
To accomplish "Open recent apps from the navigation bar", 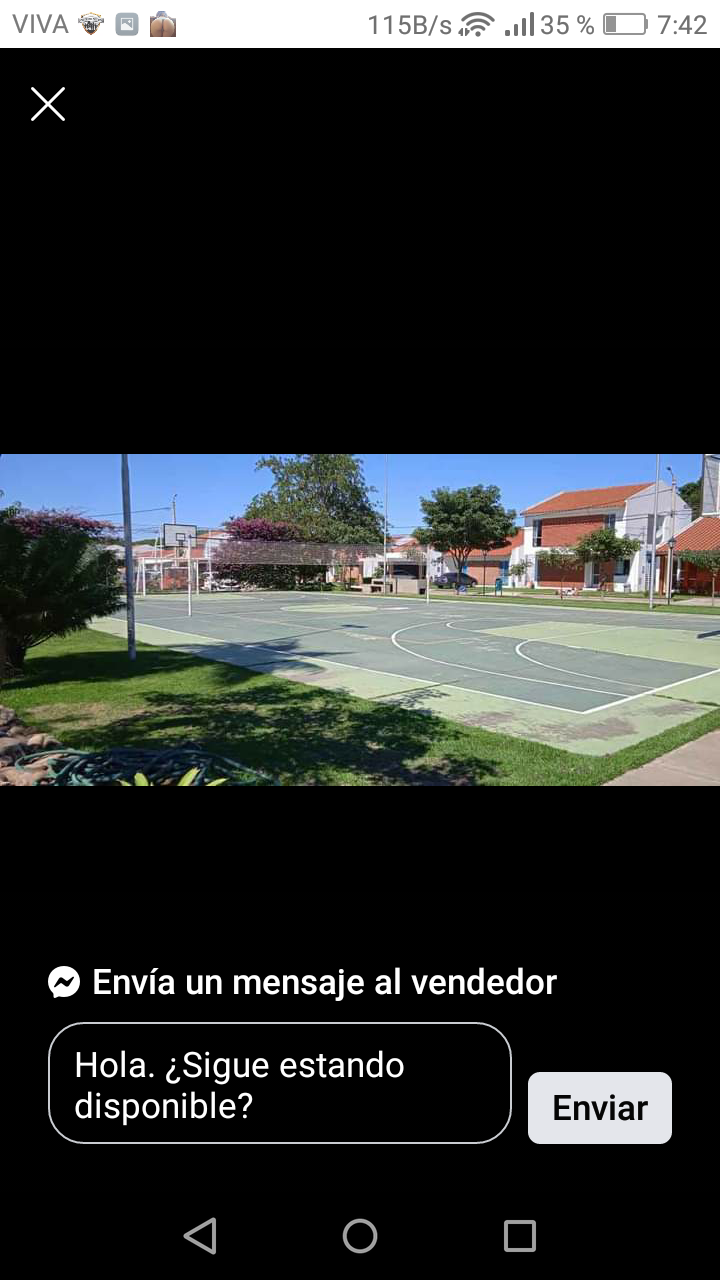I will point(520,1236).
